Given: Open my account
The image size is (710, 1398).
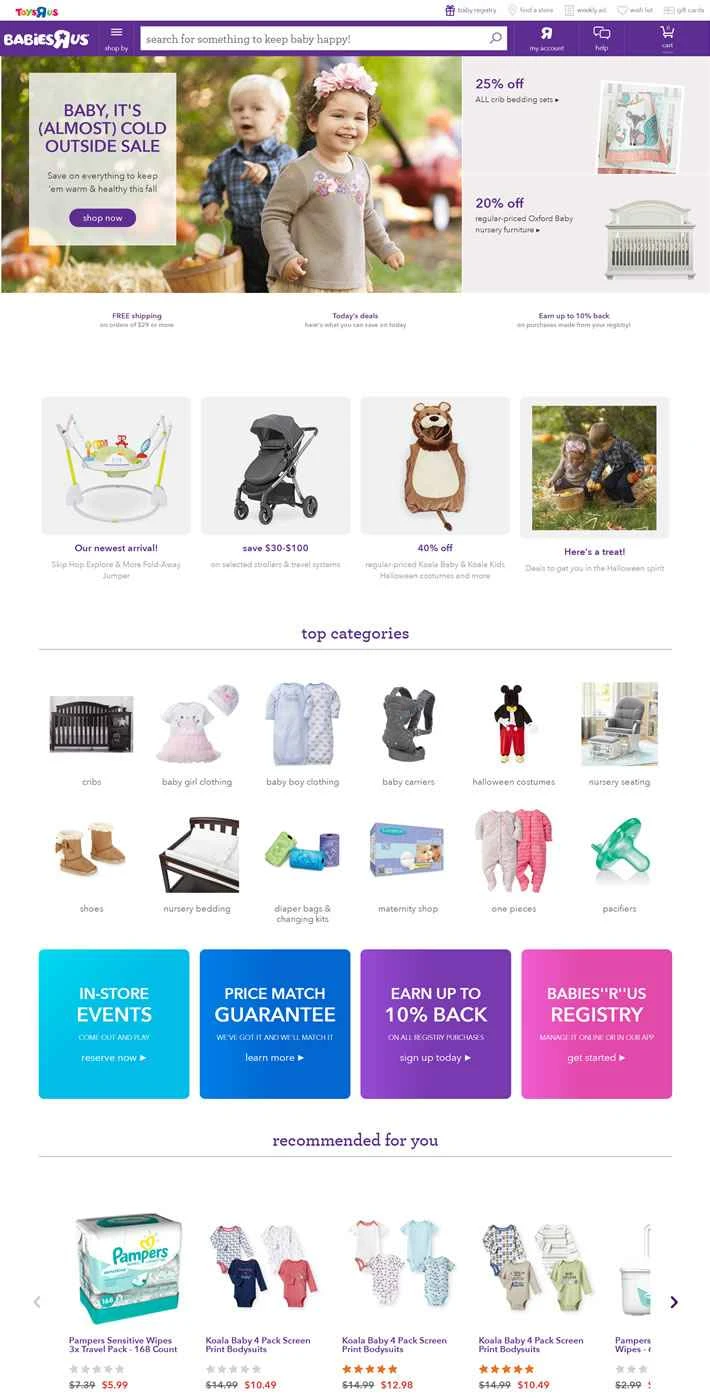Looking at the screenshot, I should point(546,38).
